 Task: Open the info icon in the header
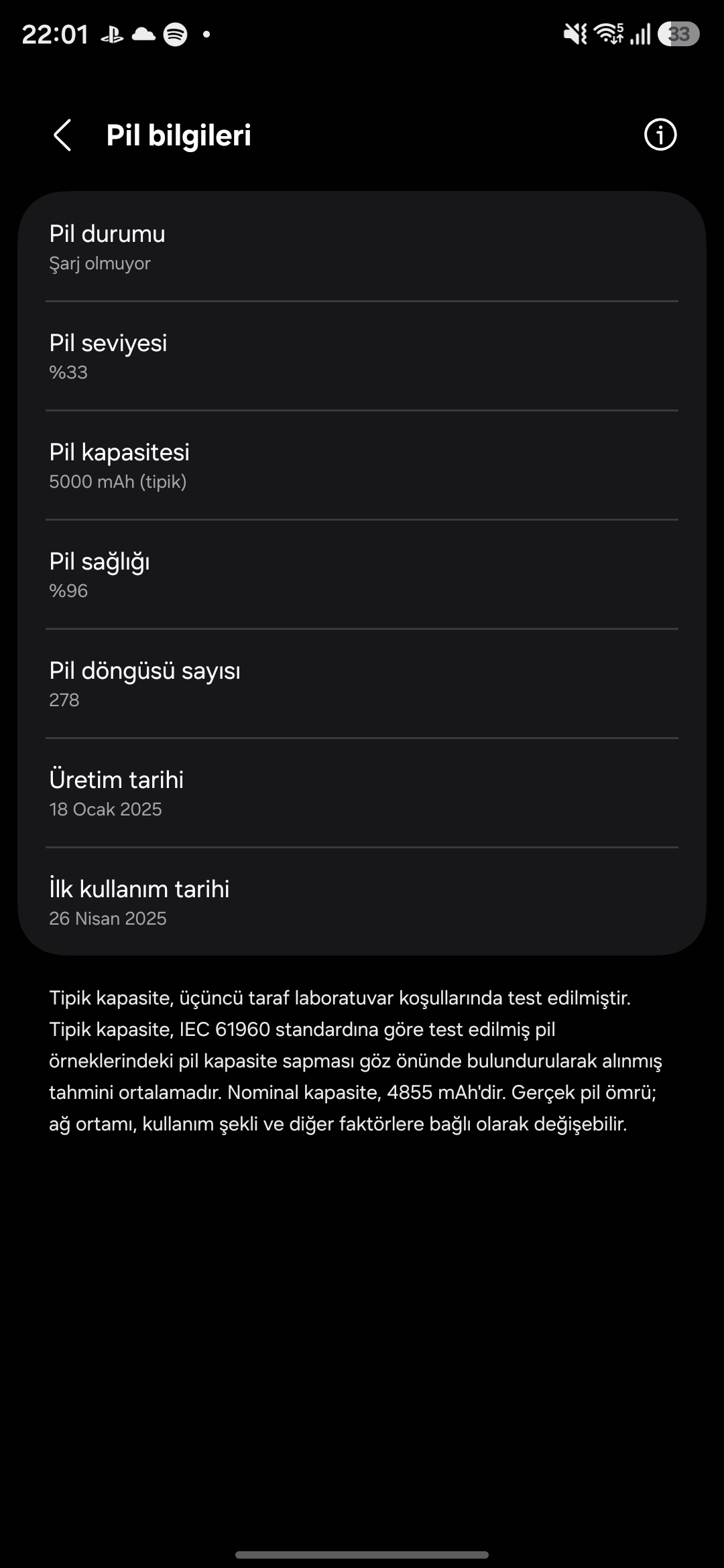660,135
